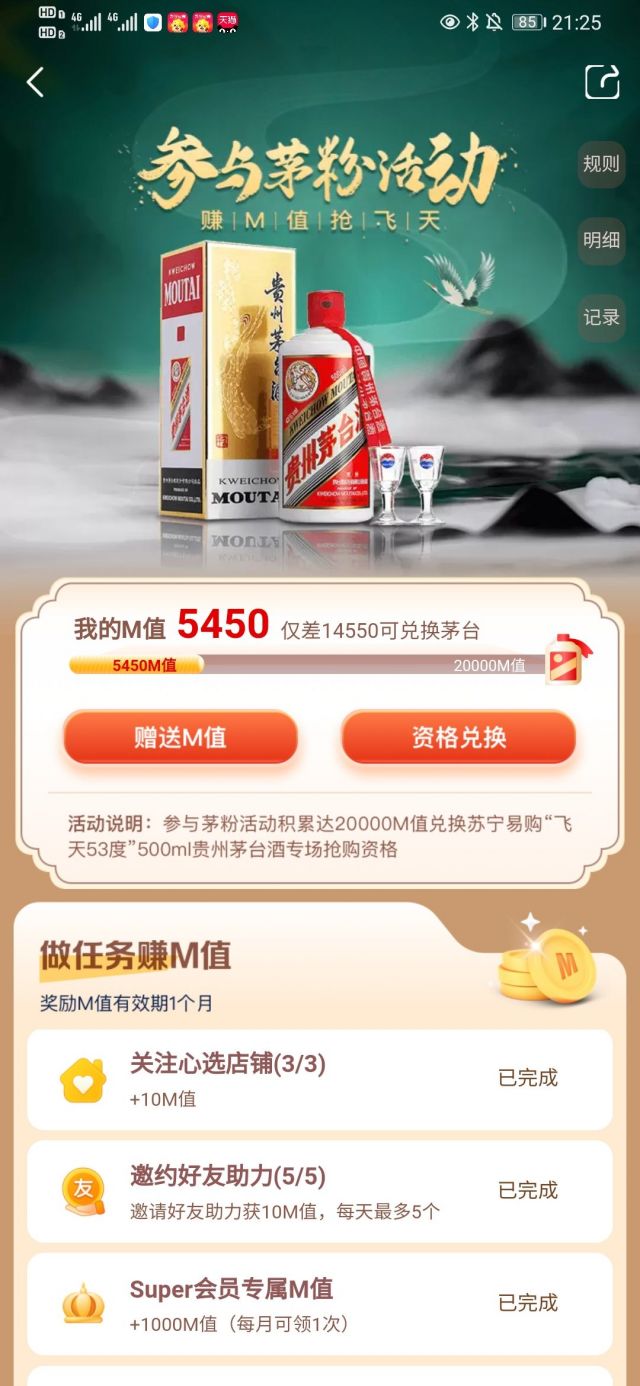Open the 明细 details button

pyautogui.click(x=601, y=241)
